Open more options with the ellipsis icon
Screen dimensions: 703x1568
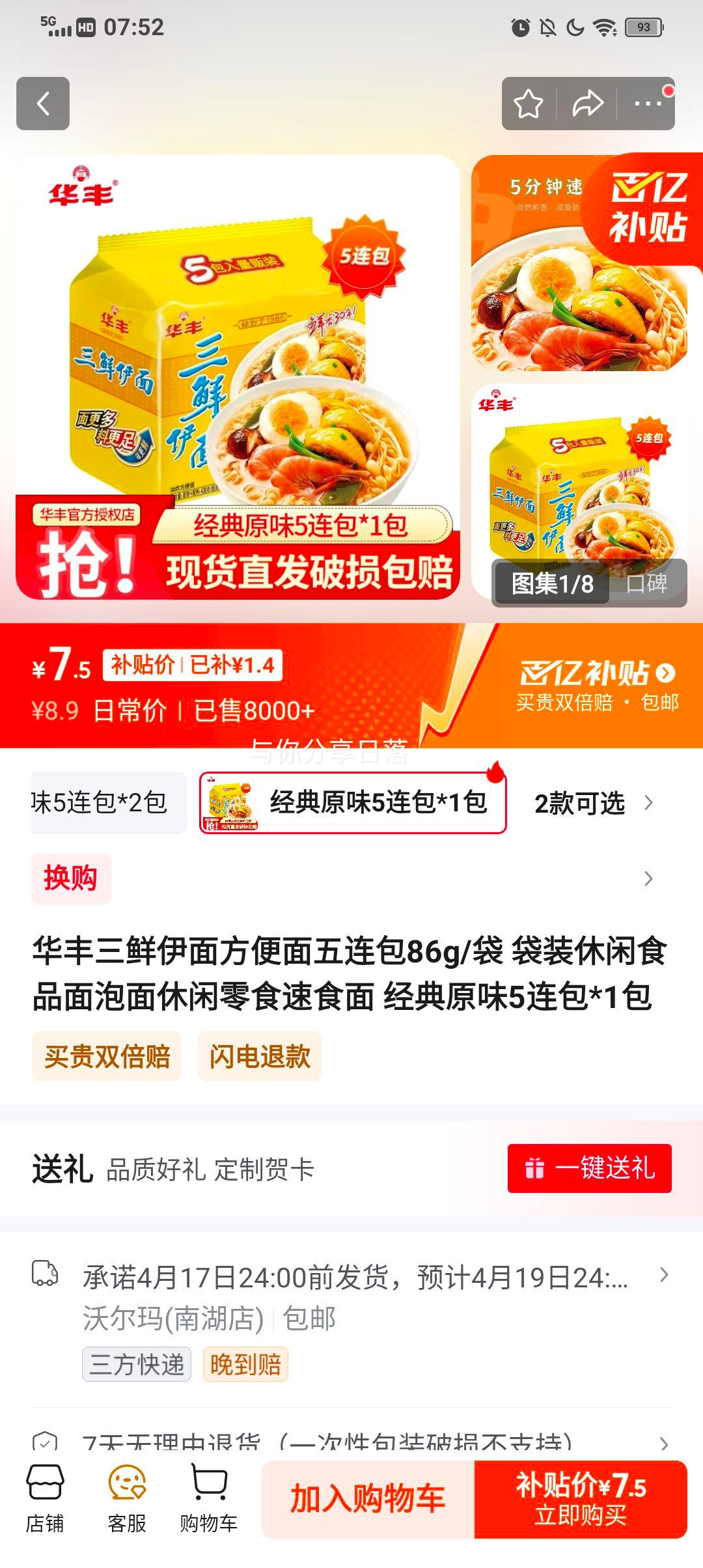645,103
